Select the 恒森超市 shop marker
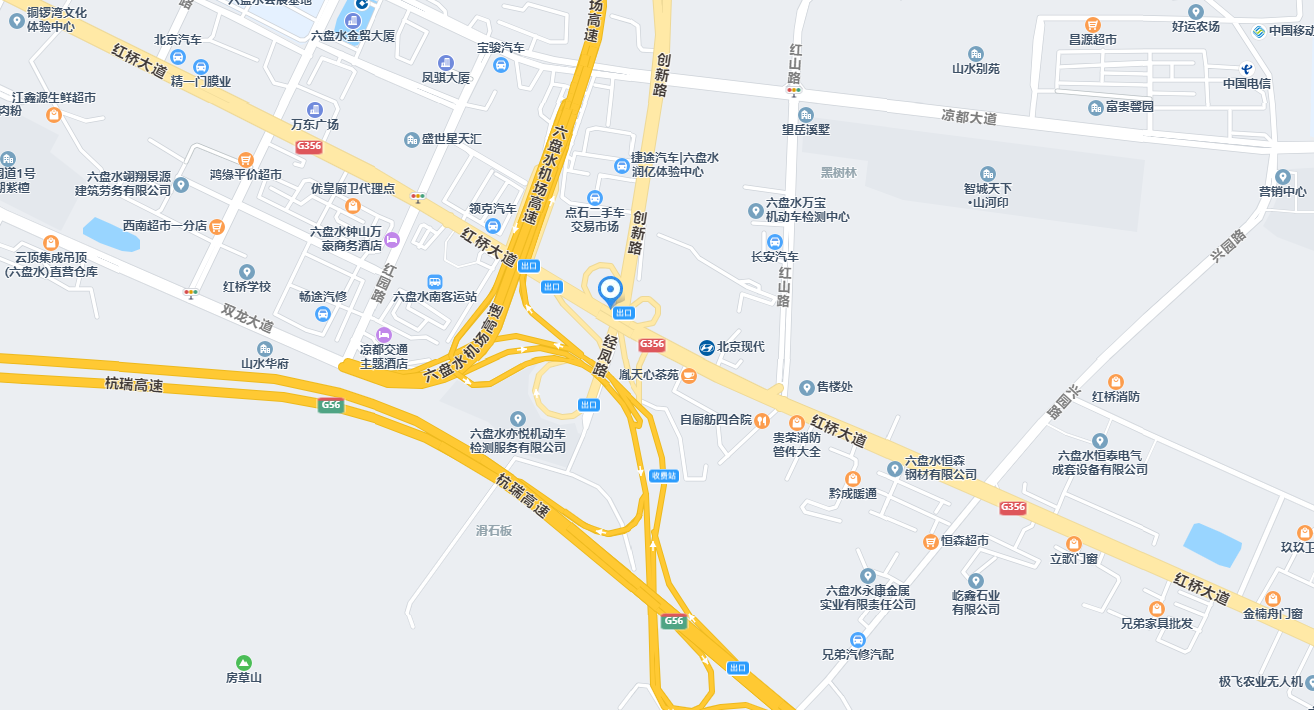The width and height of the screenshot is (1314, 710). click(x=931, y=541)
